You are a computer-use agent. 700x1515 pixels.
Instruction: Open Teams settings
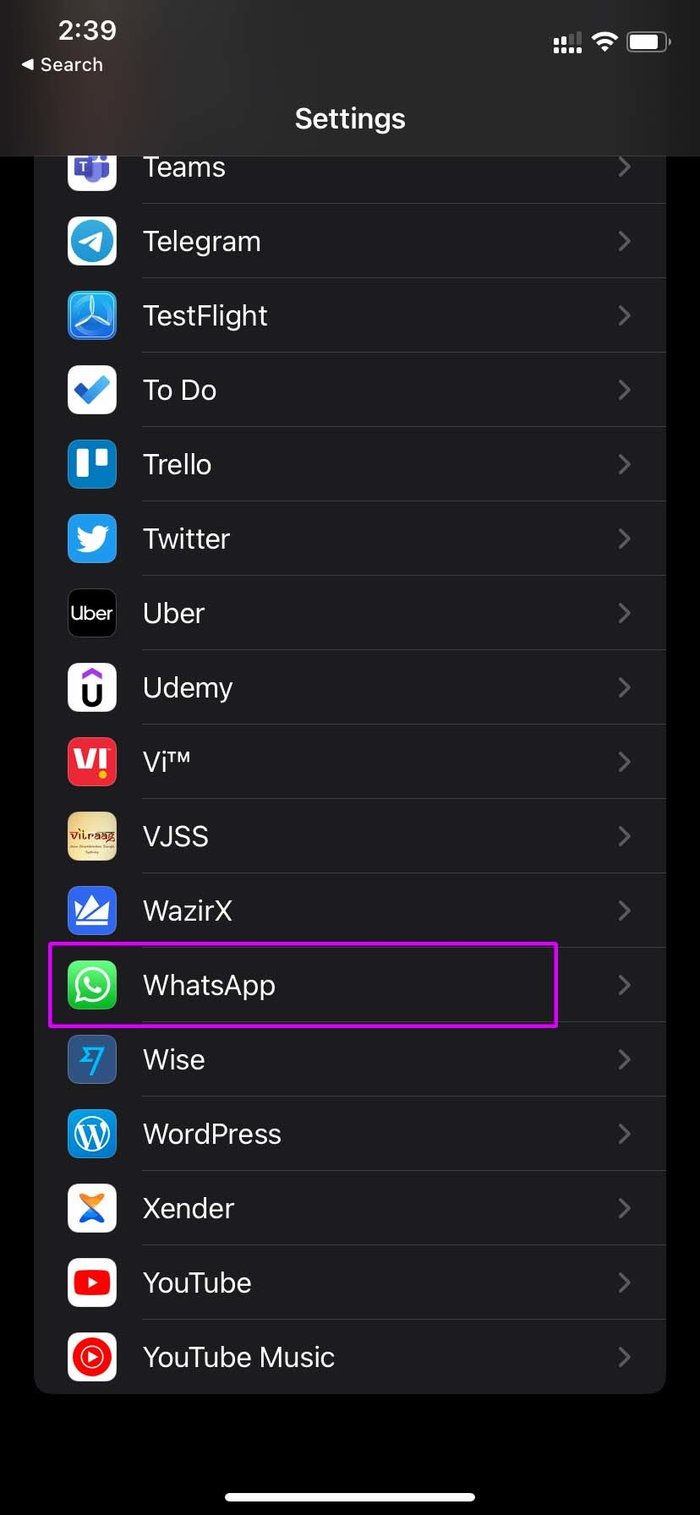(x=350, y=168)
